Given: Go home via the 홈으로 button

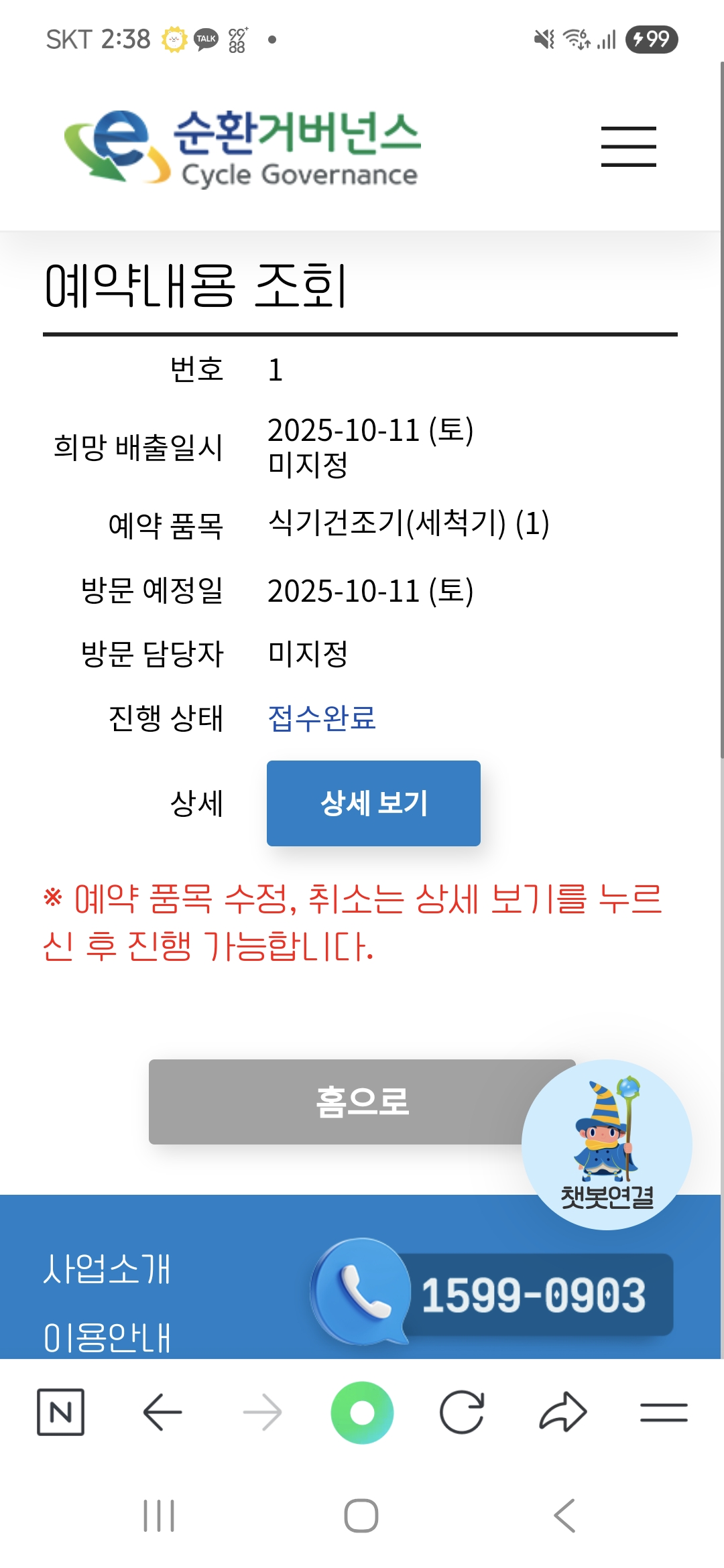Looking at the screenshot, I should [x=362, y=1102].
